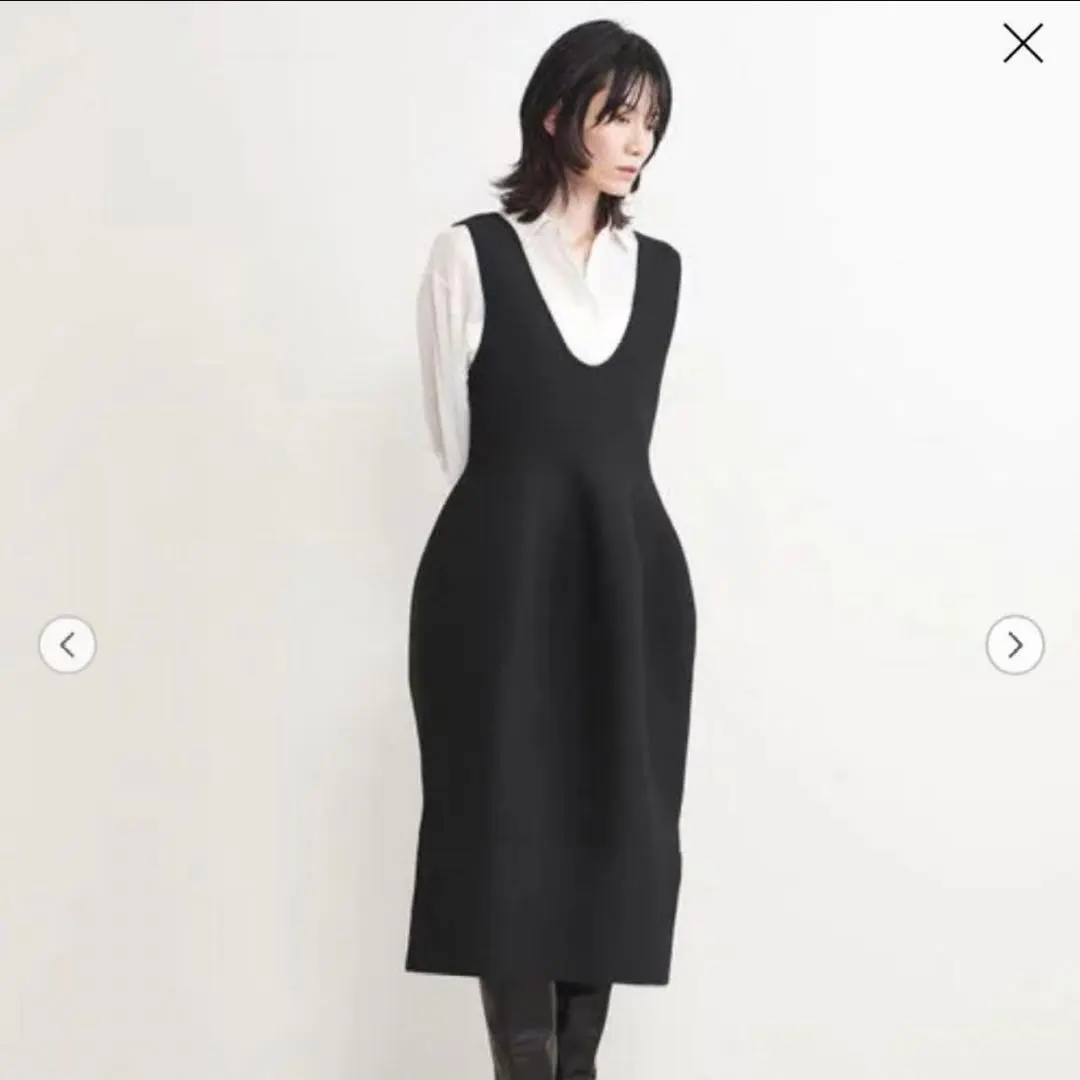Viewport: 1080px width, 1080px height.
Task: Go to the previous product photo
Action: (x=68, y=645)
